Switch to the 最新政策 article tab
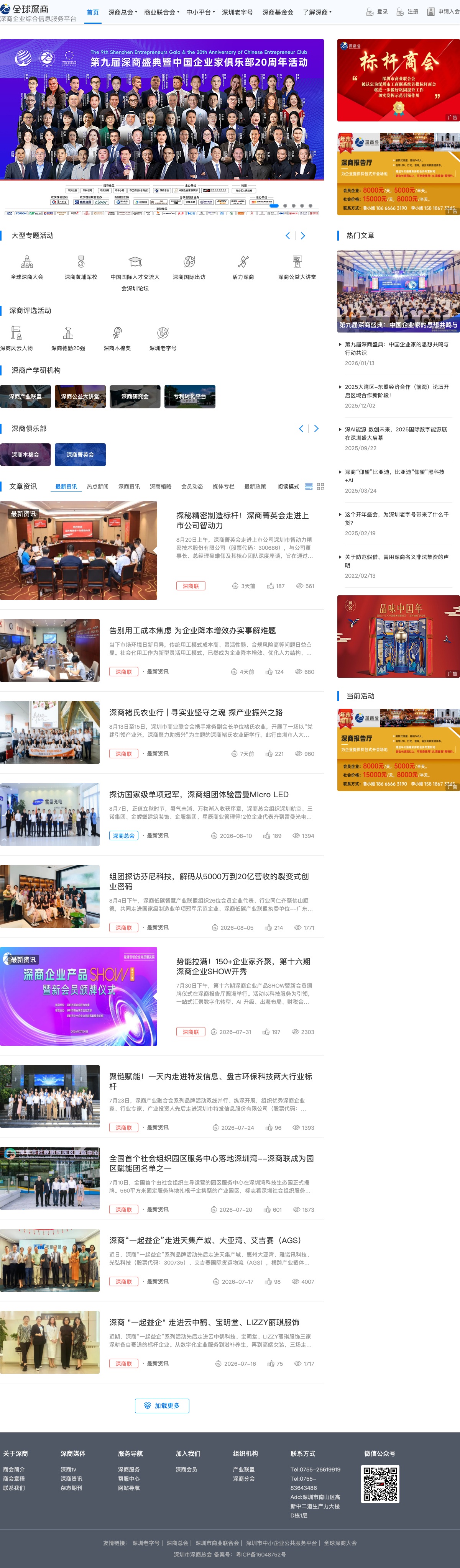 (255, 487)
